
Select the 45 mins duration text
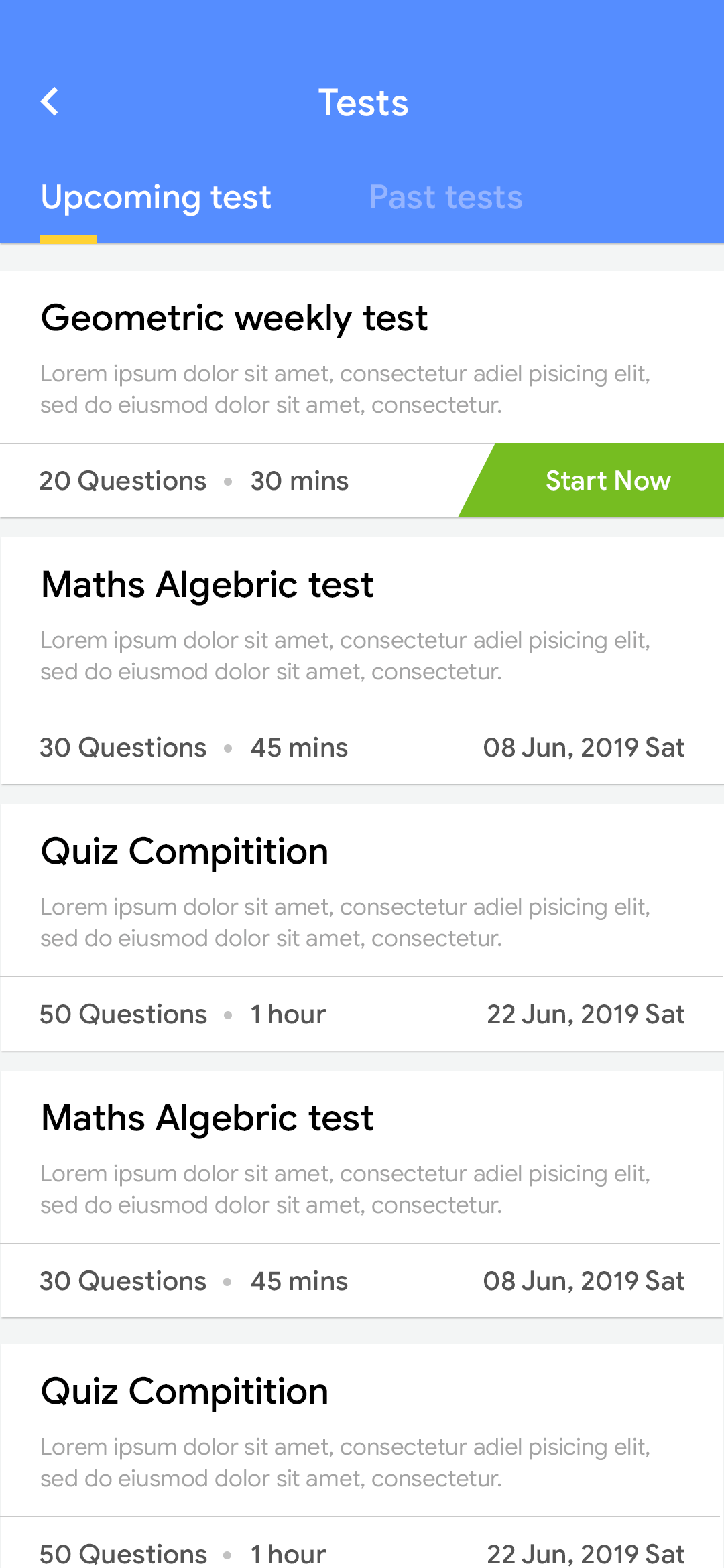pyautogui.click(x=299, y=746)
